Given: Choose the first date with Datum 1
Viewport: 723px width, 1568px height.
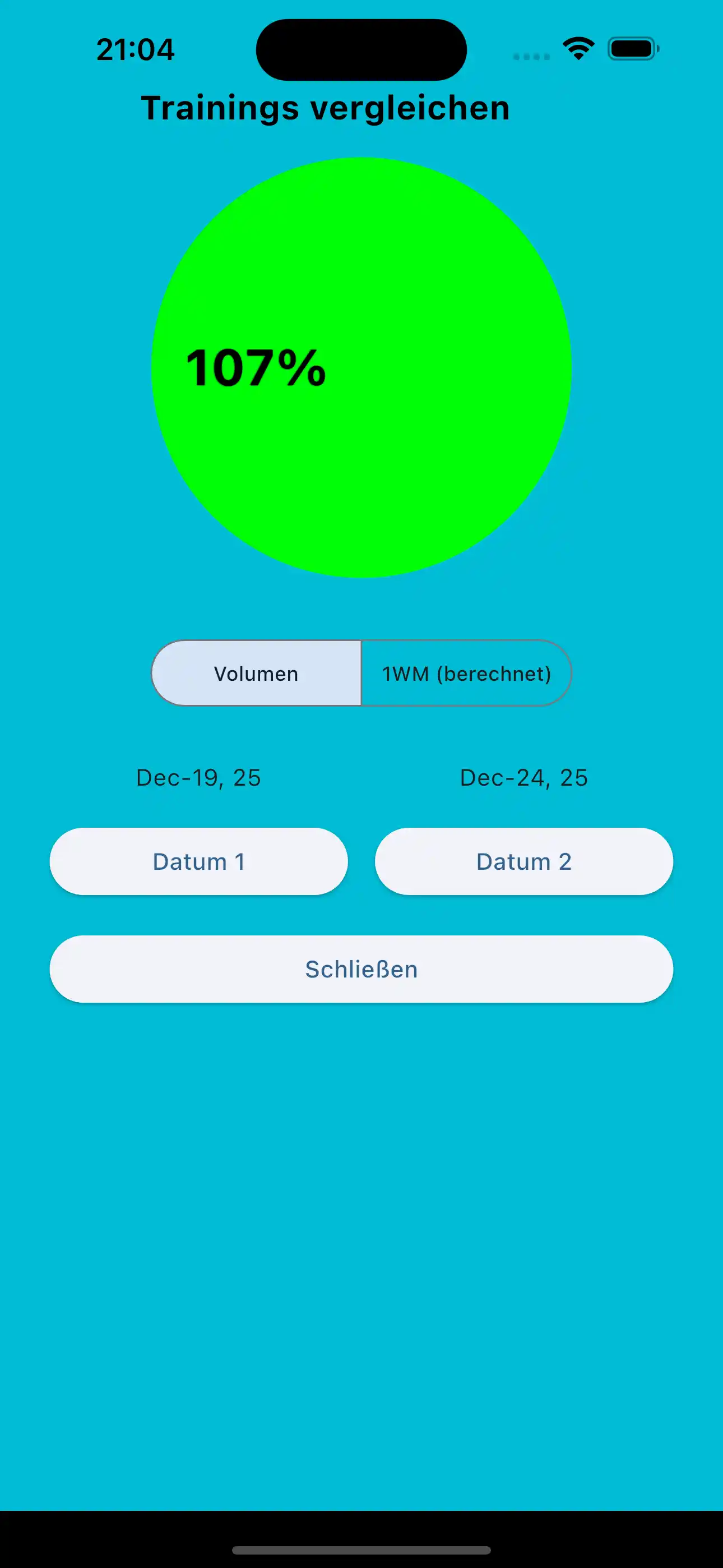Looking at the screenshot, I should point(198,861).
